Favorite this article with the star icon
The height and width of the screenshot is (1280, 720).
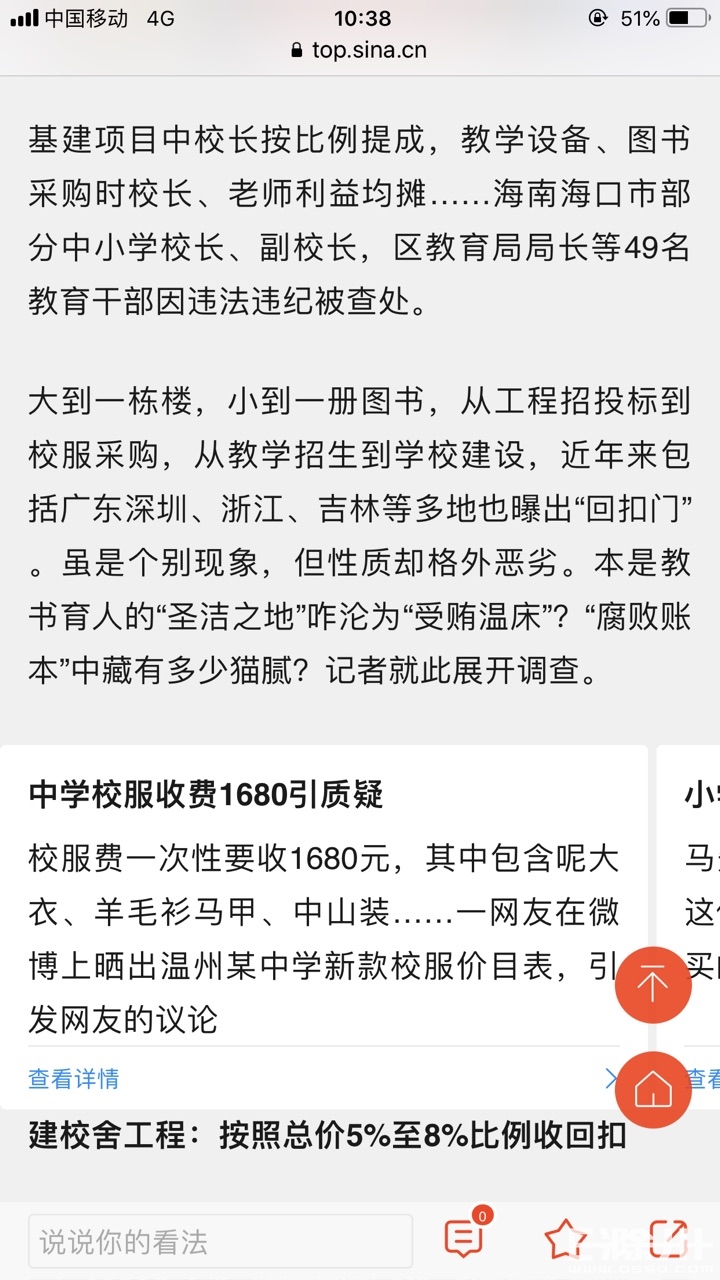pyautogui.click(x=563, y=1240)
